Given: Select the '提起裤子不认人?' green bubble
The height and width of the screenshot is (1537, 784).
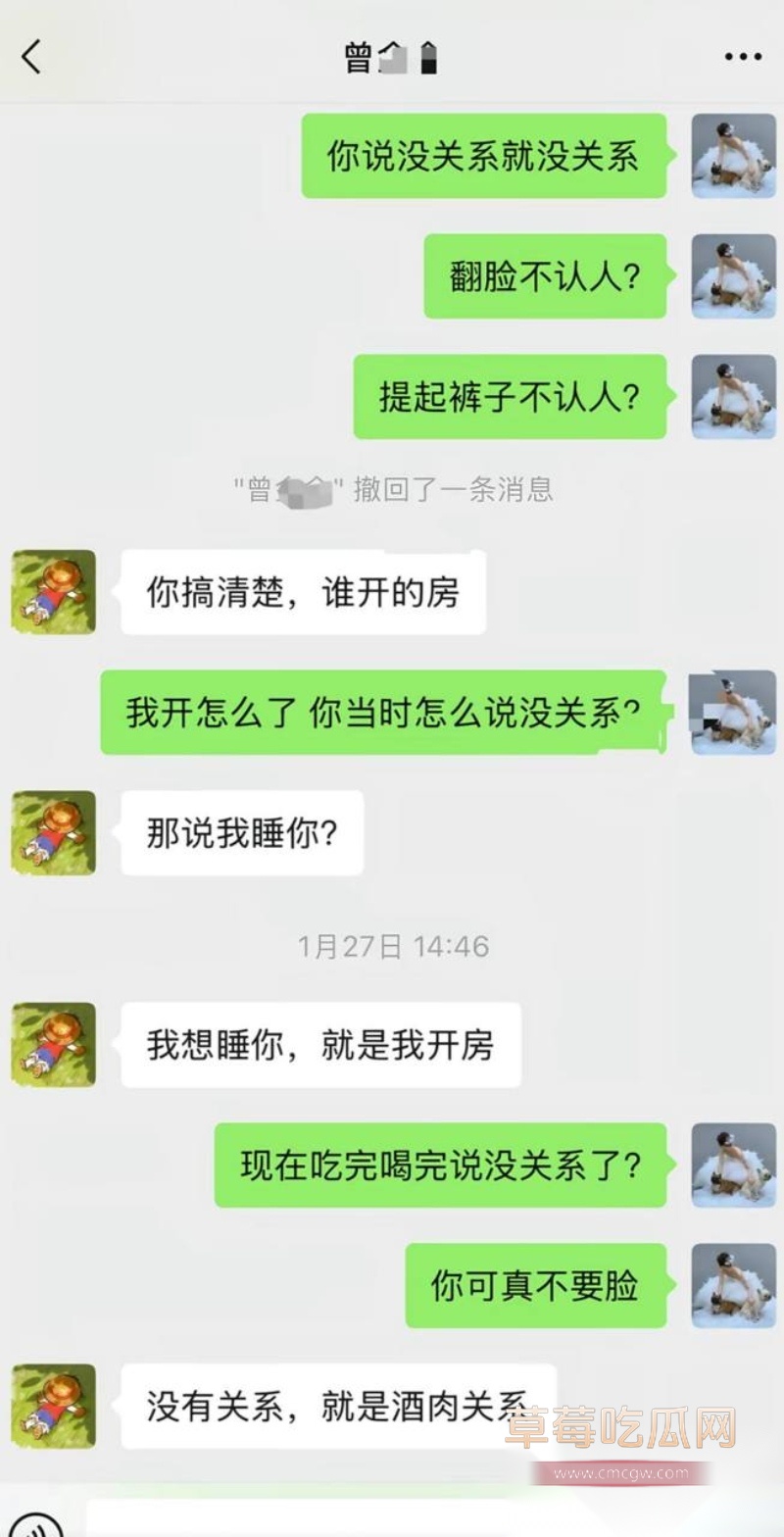Looking at the screenshot, I should point(510,396).
